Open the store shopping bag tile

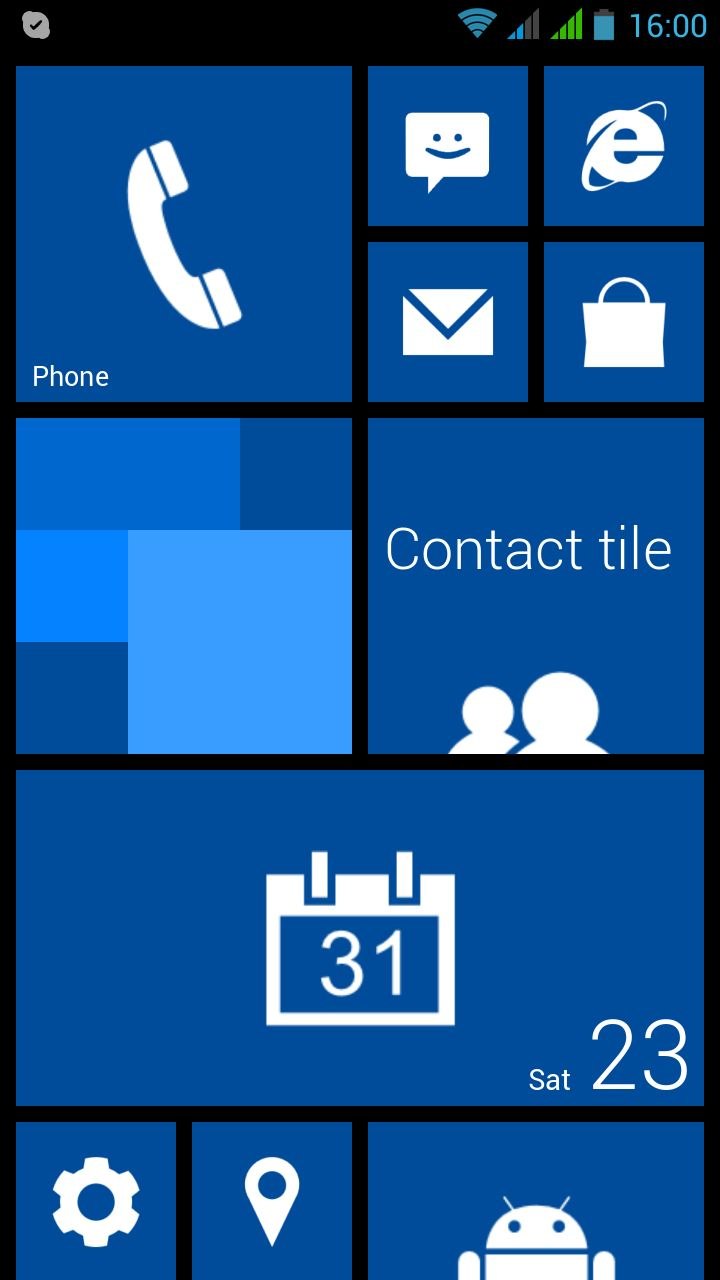624,322
